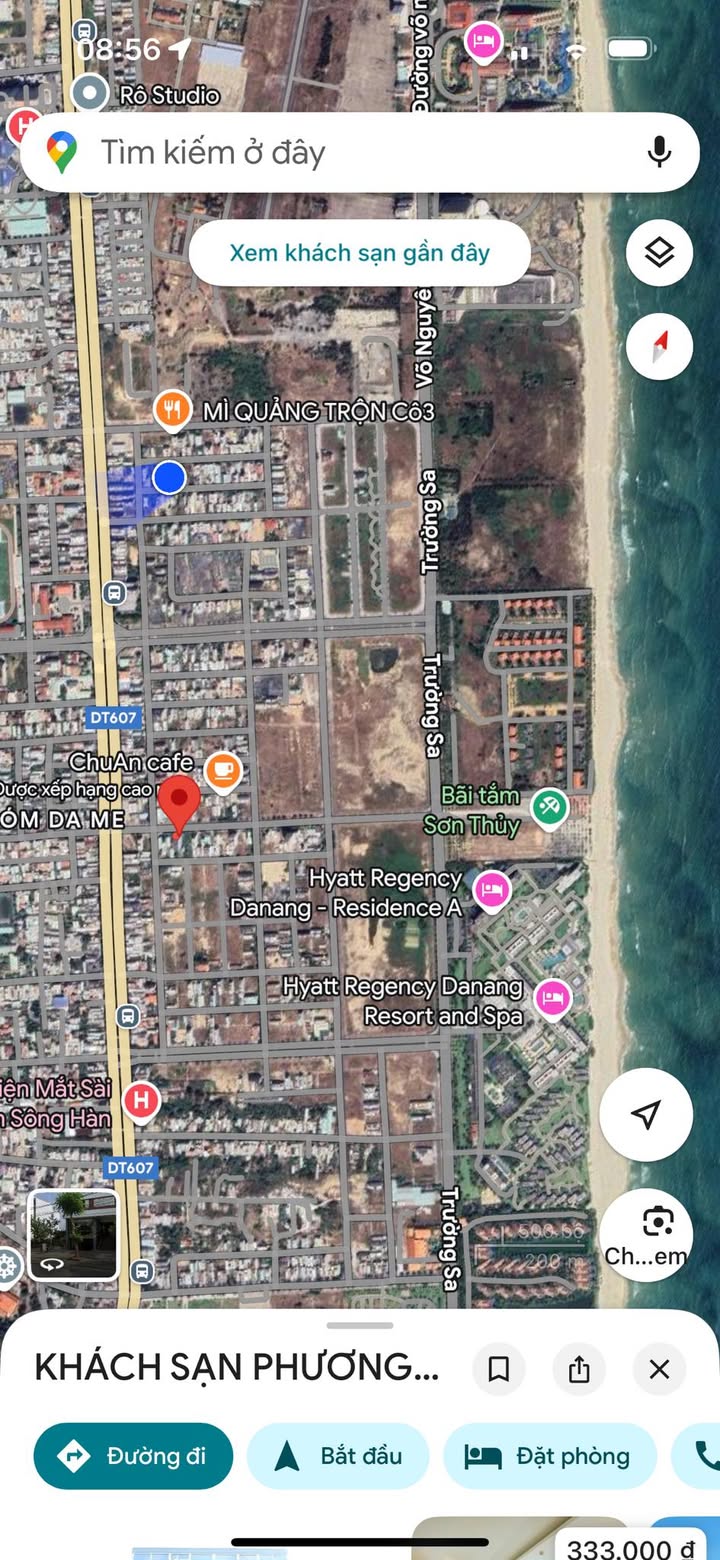Close the hotel info panel

[659, 1369]
